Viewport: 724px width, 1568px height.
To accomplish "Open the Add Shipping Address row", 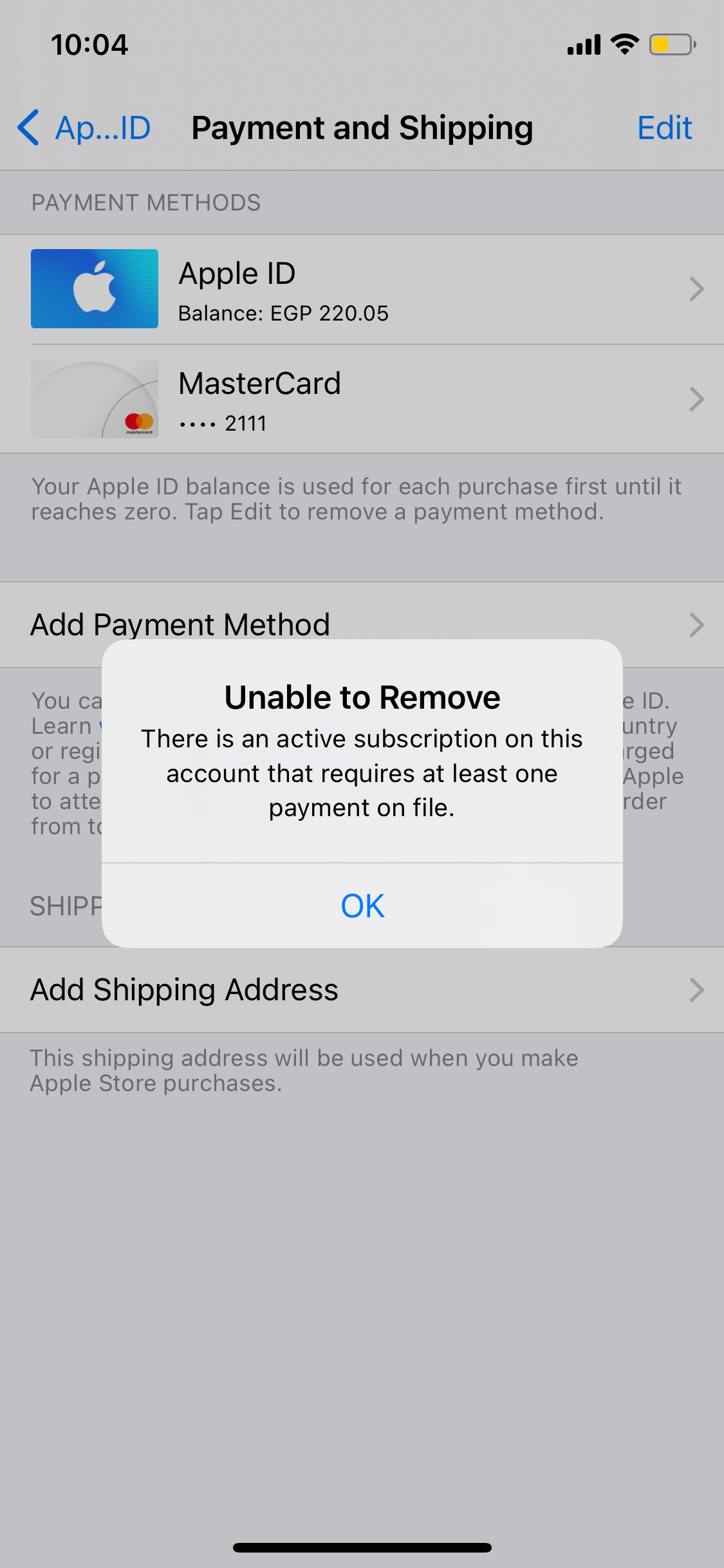I will pos(362,990).
